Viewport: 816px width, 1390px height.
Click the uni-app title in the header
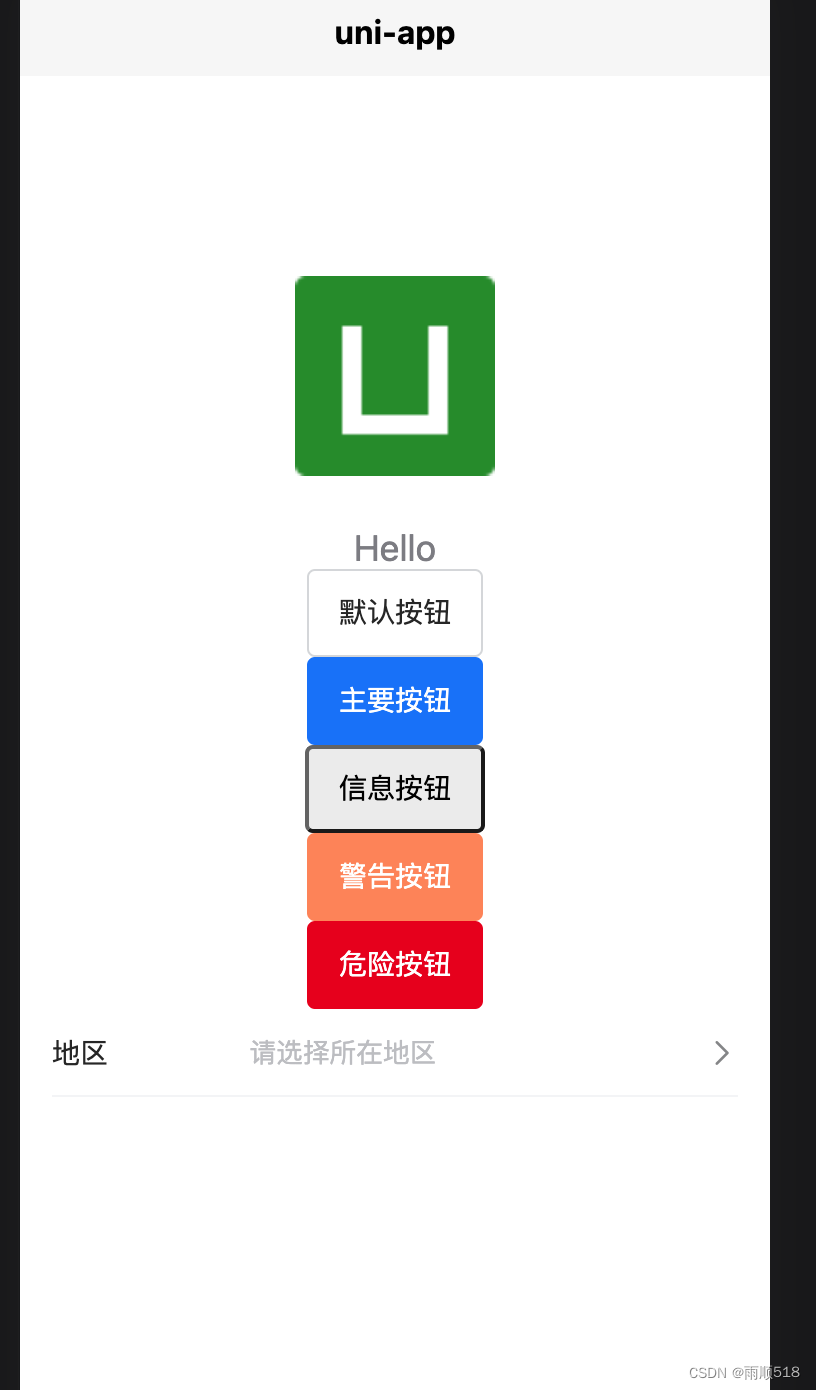click(x=395, y=33)
